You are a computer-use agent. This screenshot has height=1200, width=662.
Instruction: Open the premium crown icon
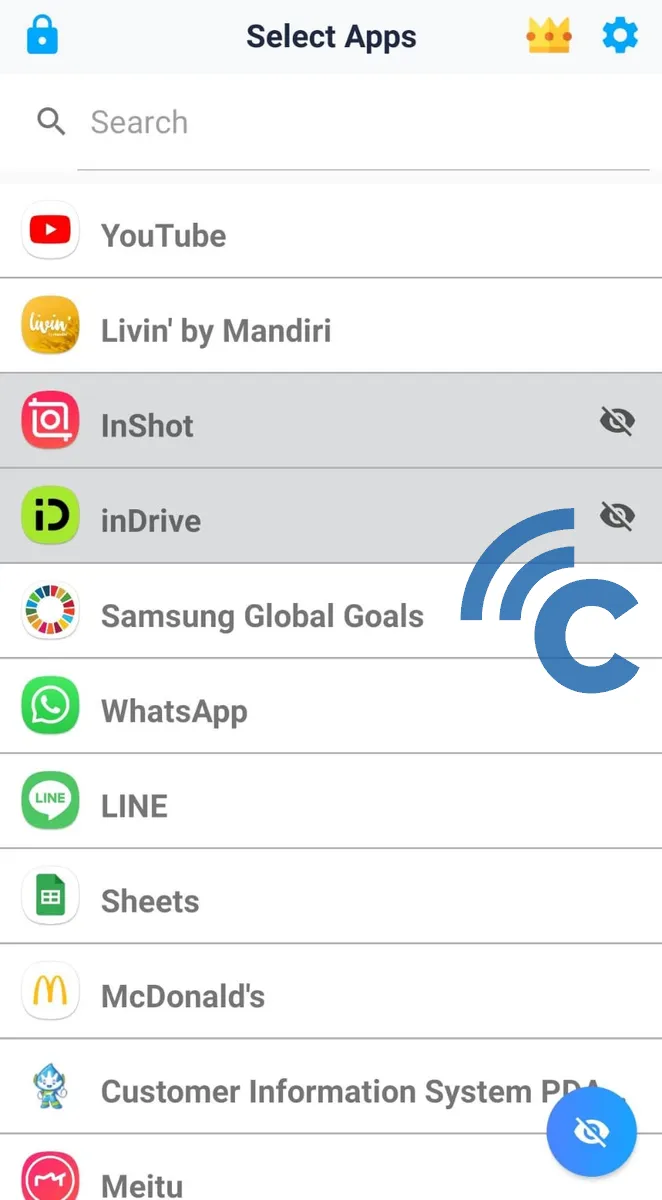coord(549,37)
